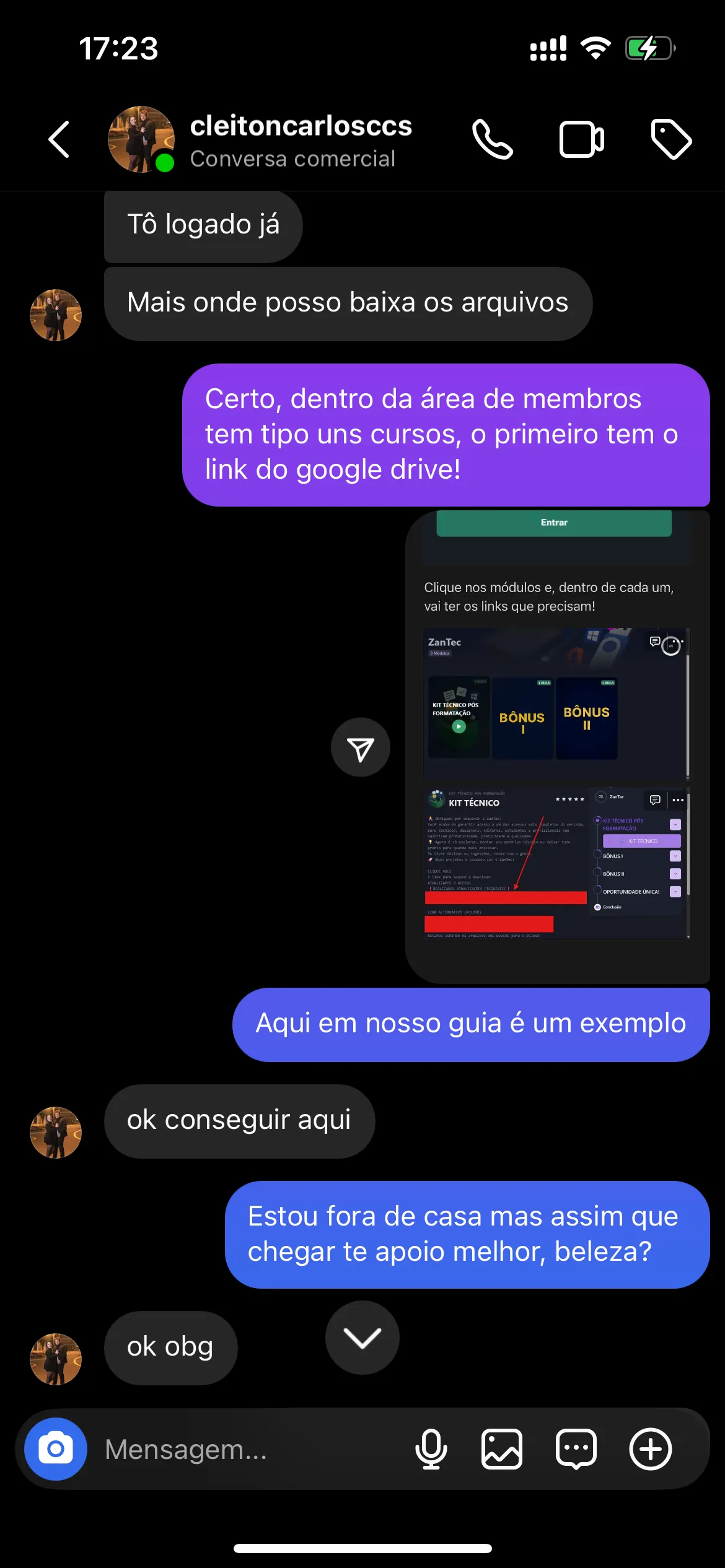Tap the purple message 'Aqui em nosso guia'
The image size is (725, 1568).
tap(470, 1023)
